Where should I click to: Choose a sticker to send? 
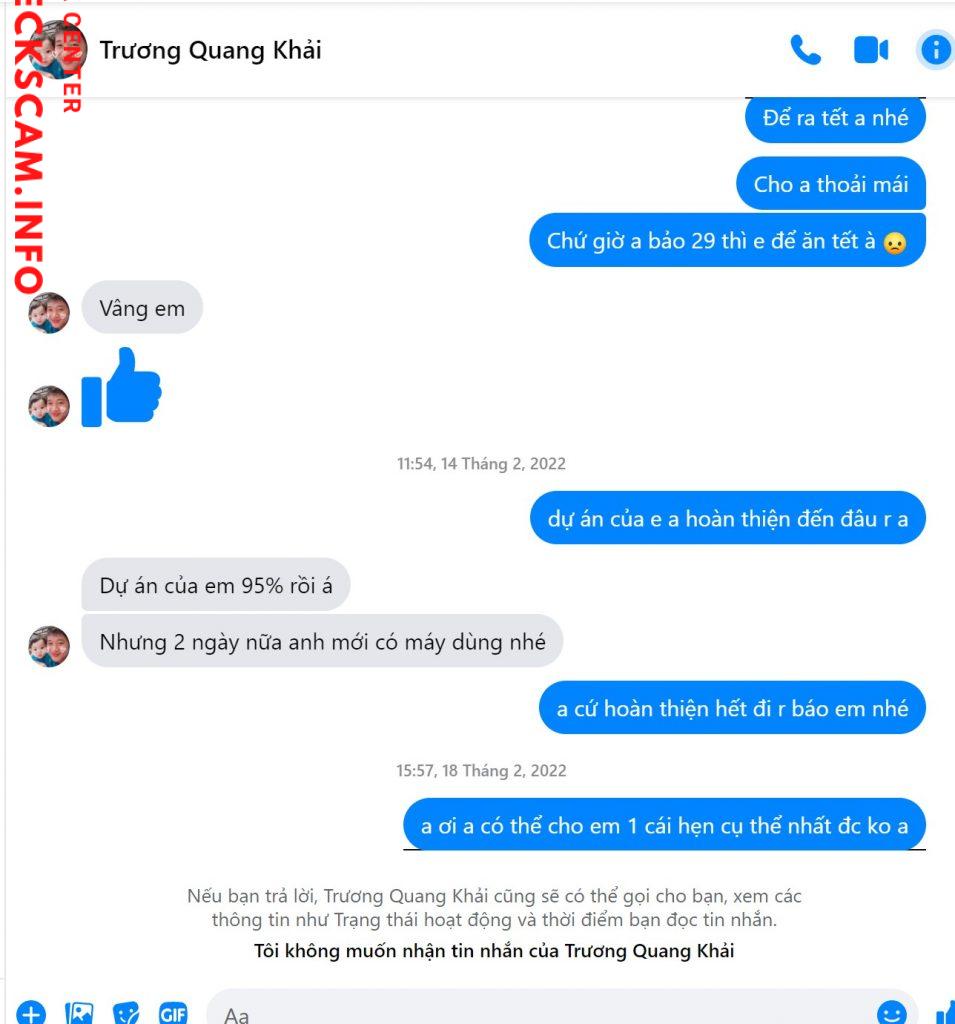(126, 1012)
